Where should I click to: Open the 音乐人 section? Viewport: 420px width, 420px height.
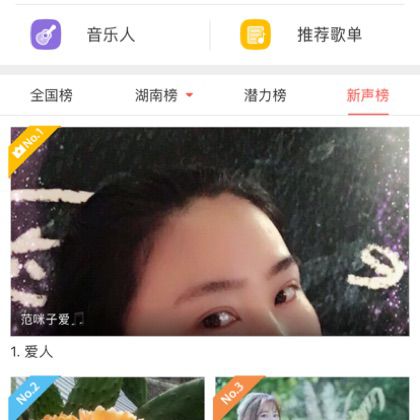(x=83, y=35)
